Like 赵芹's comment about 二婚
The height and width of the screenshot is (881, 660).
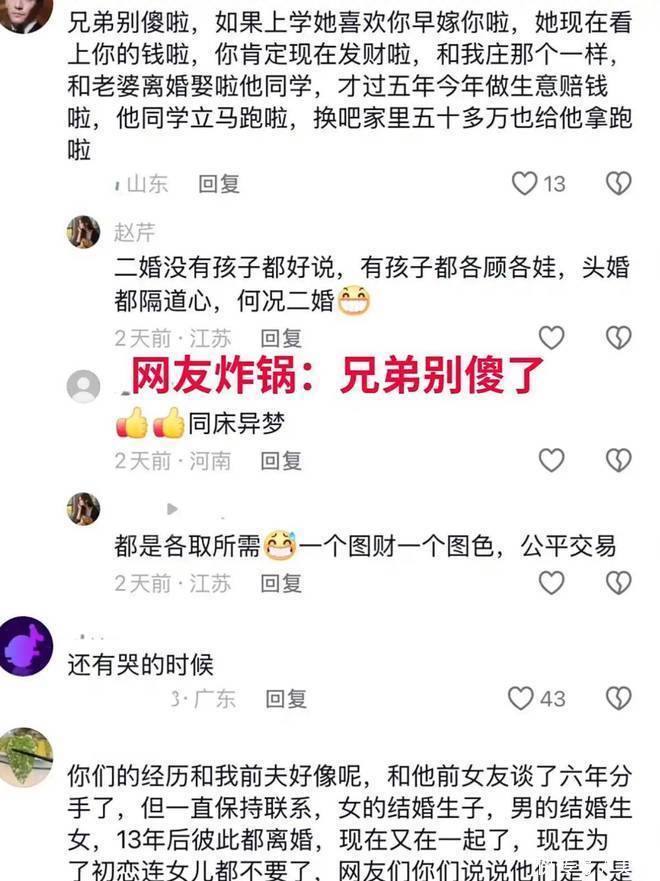pyautogui.click(x=551, y=337)
